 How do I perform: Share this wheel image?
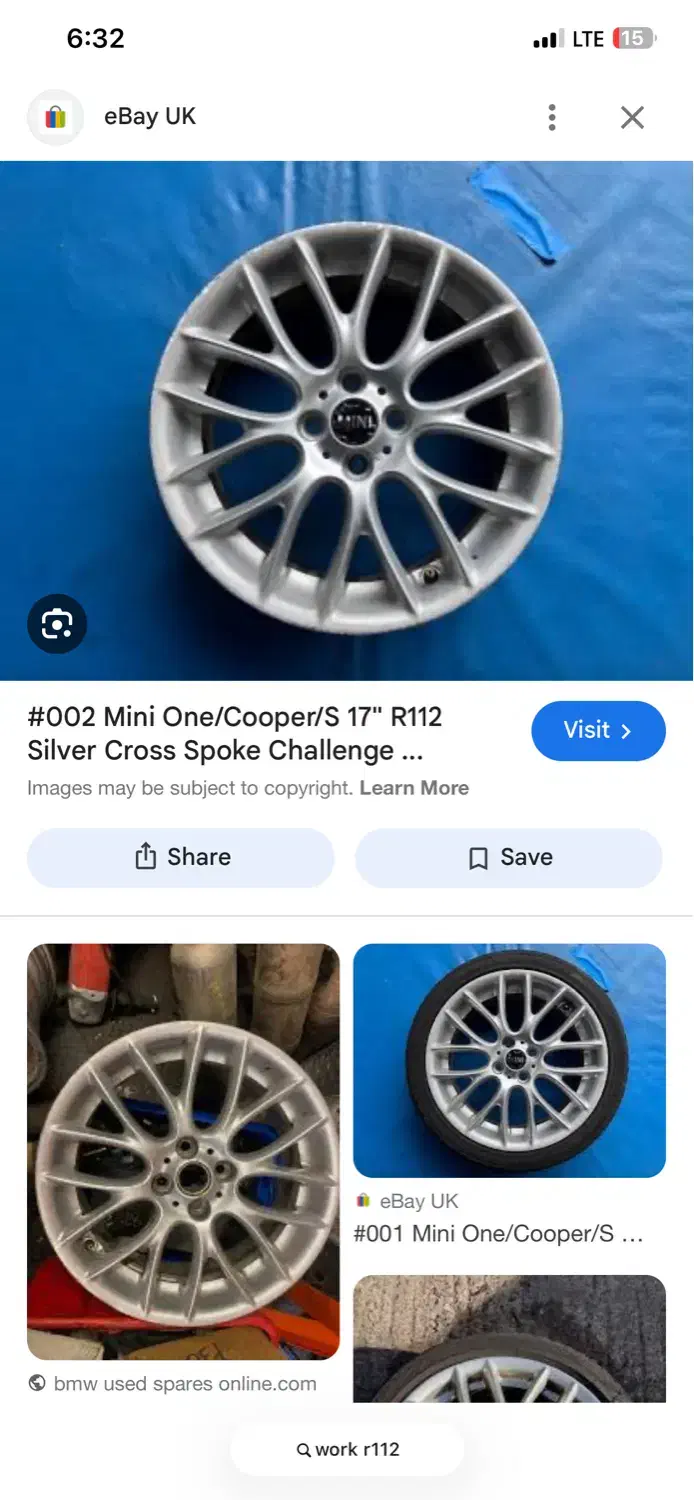pos(181,857)
